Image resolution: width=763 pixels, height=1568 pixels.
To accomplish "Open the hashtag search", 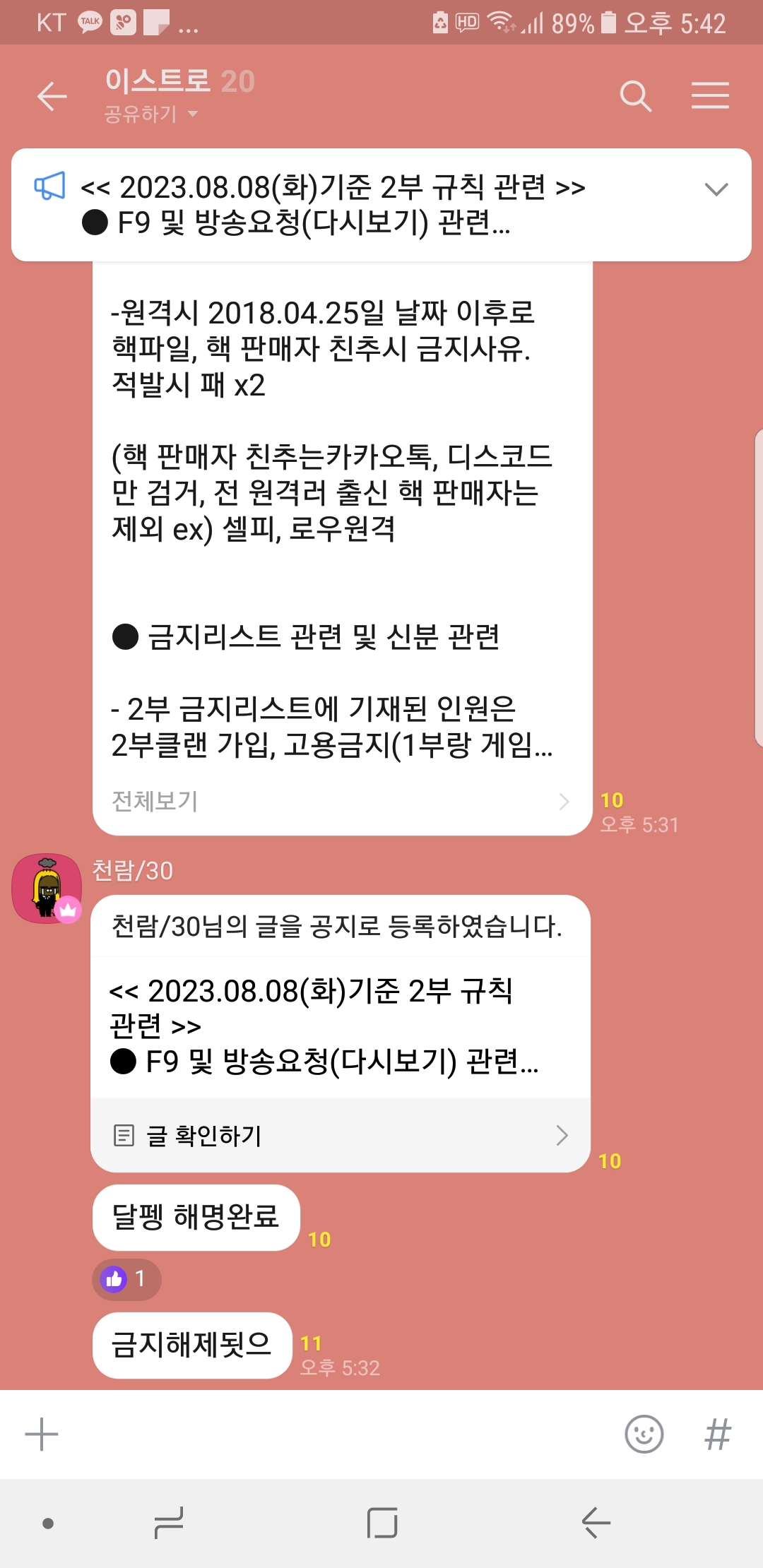I will [717, 1435].
